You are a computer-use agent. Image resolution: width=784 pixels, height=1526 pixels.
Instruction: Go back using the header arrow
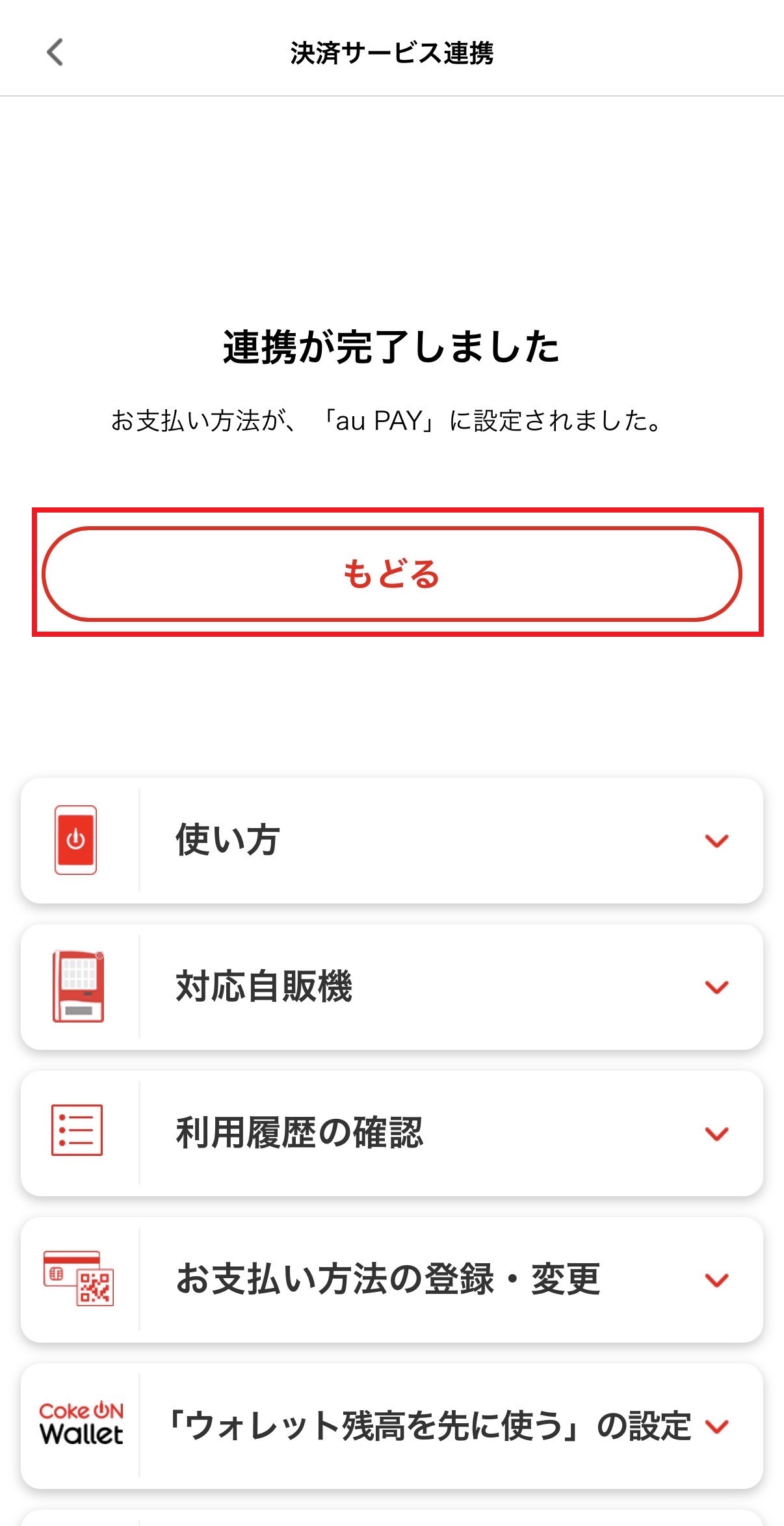pos(55,53)
